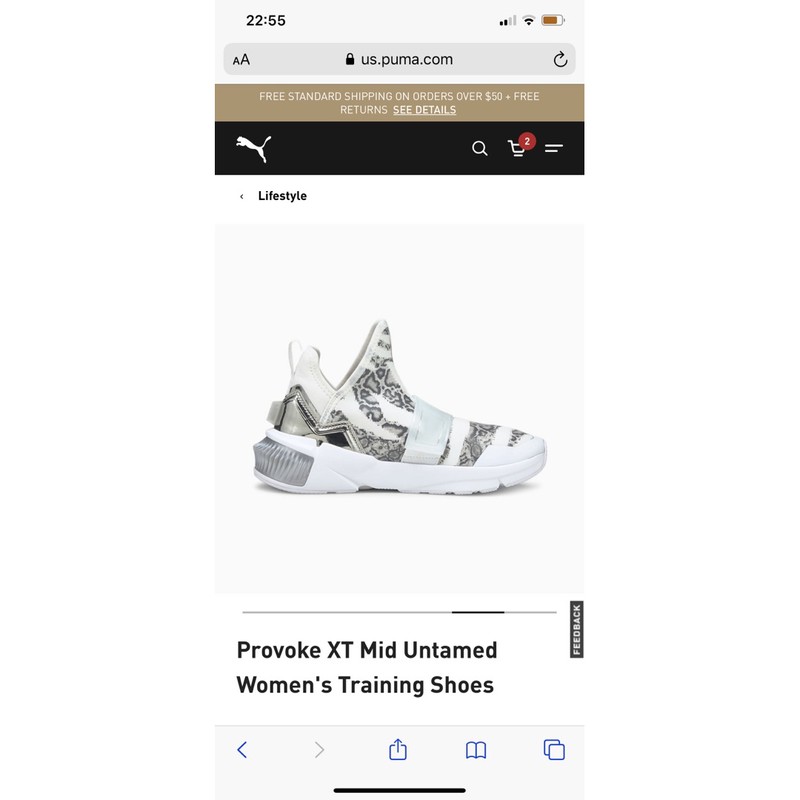Screen dimensions: 800x800
Task: Open Safari reader text size options
Action: (x=241, y=59)
